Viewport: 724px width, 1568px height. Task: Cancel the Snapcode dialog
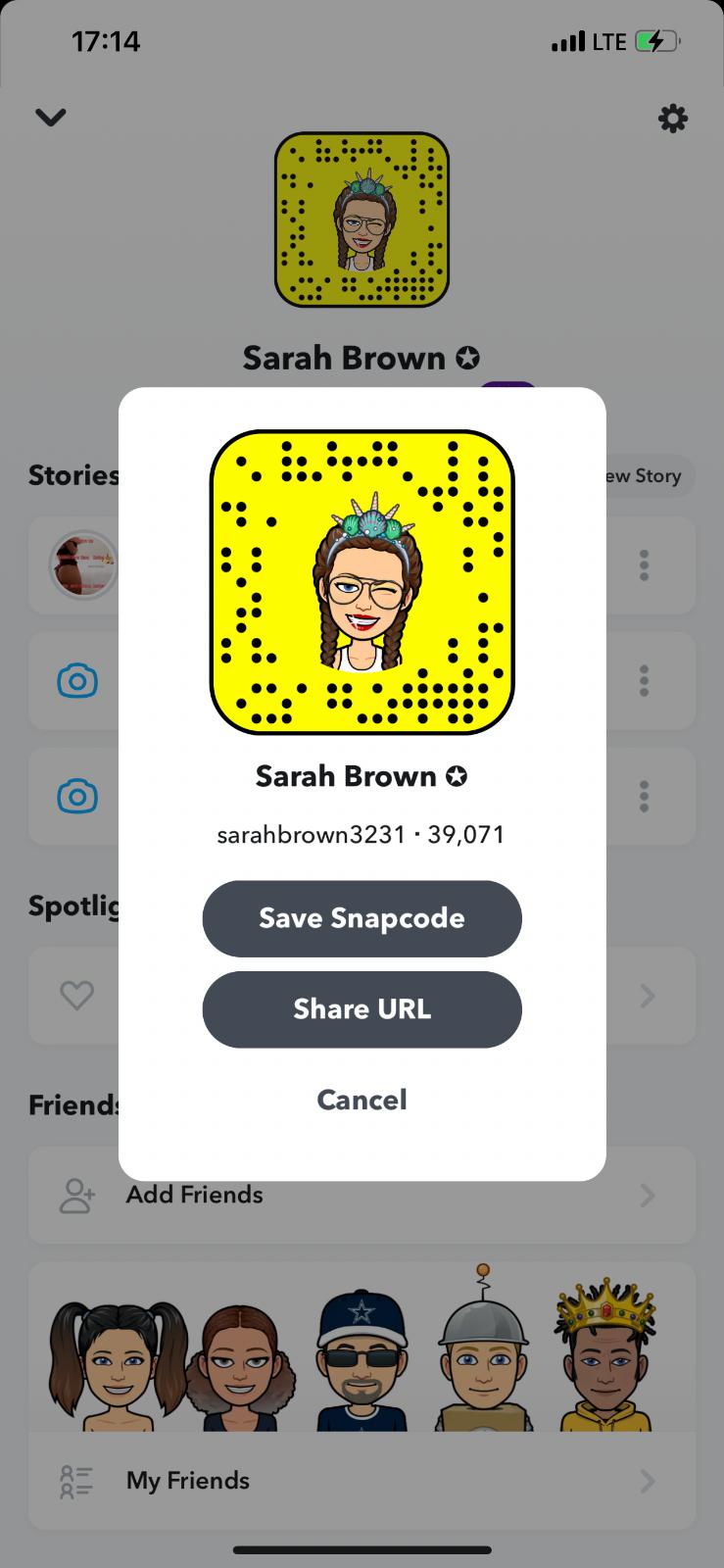[362, 1100]
